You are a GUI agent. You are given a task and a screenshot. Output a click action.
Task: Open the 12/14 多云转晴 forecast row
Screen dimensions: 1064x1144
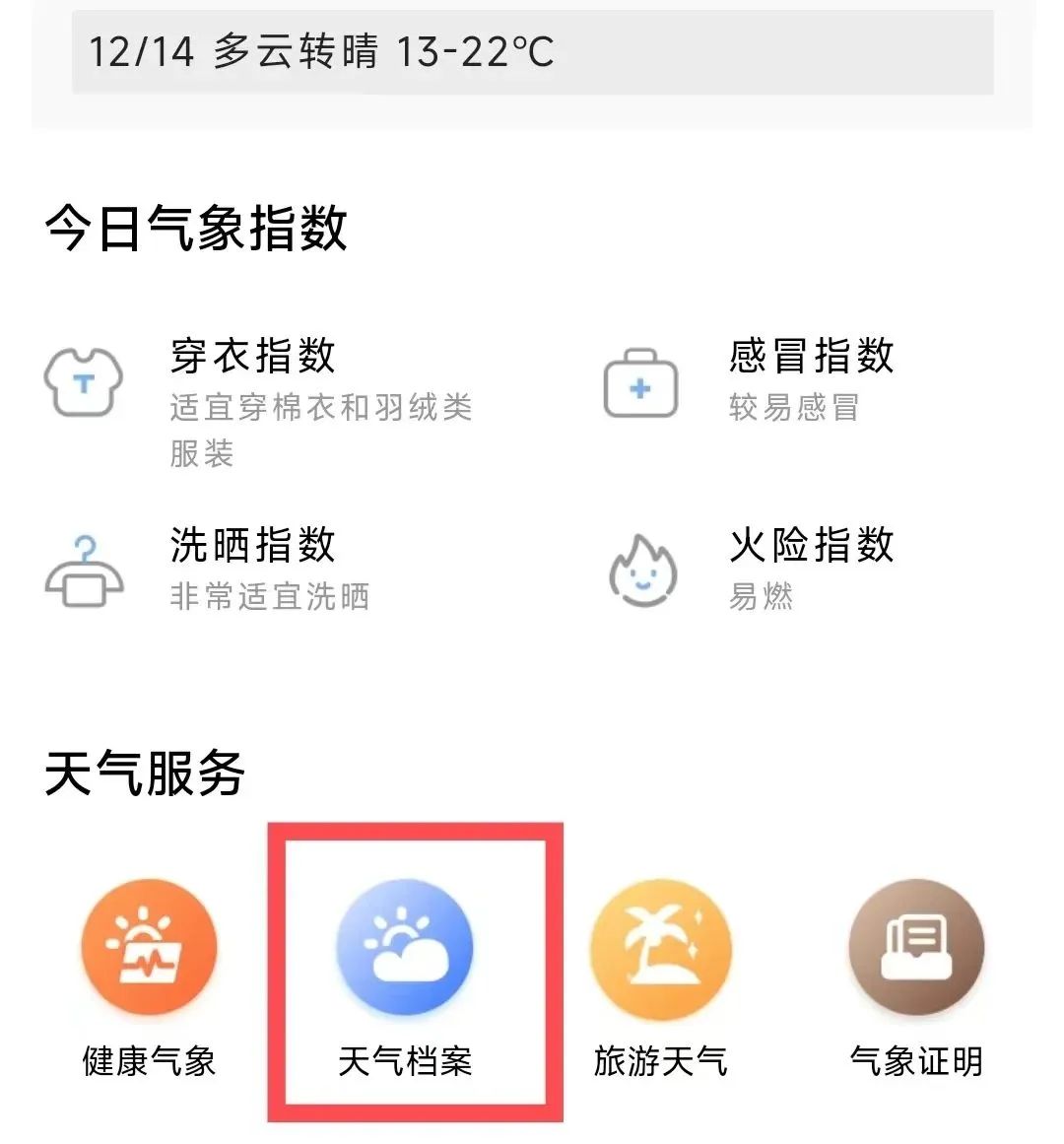[x=532, y=51]
